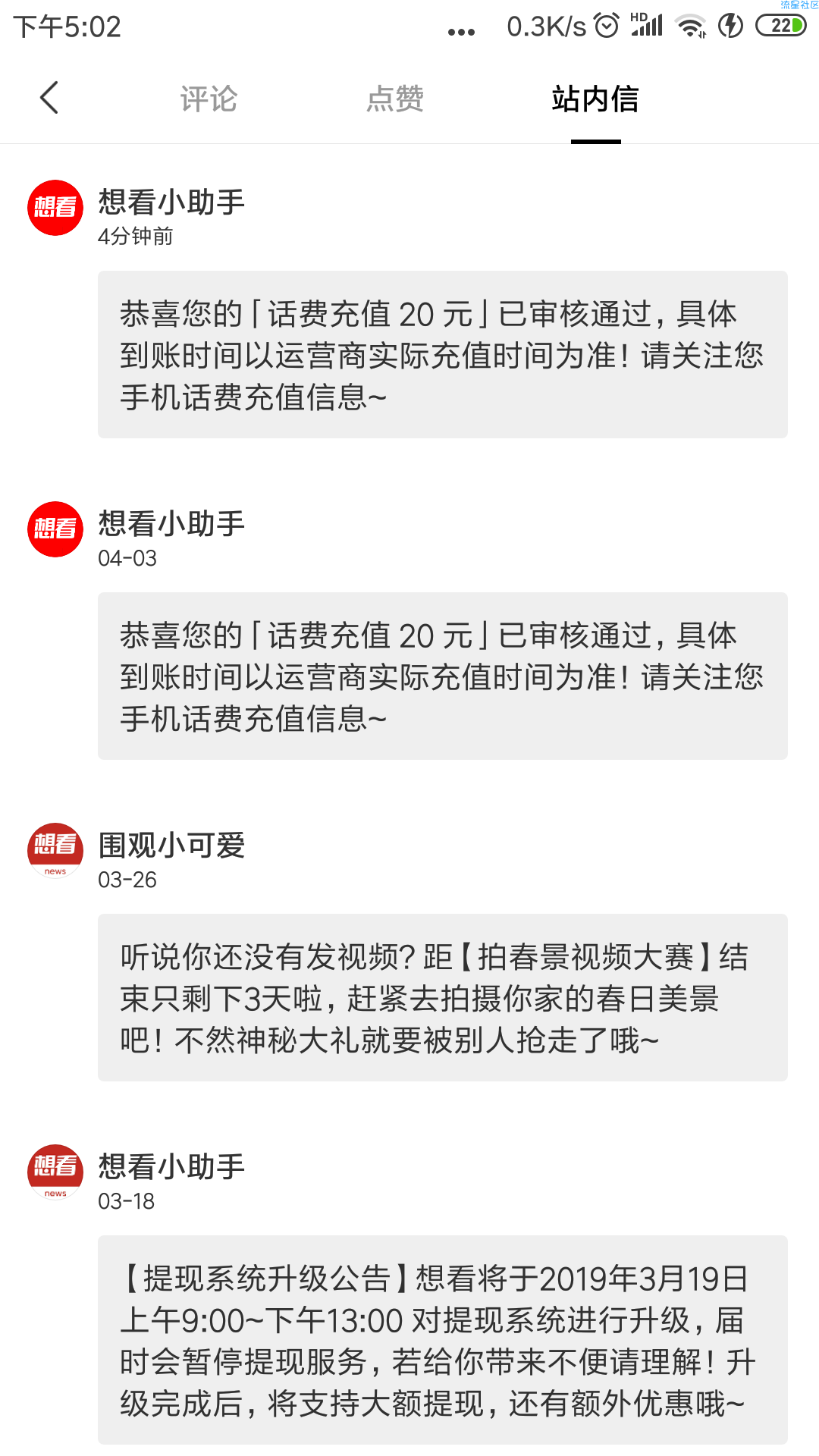Go back using the top-left arrow

pyautogui.click(x=49, y=98)
